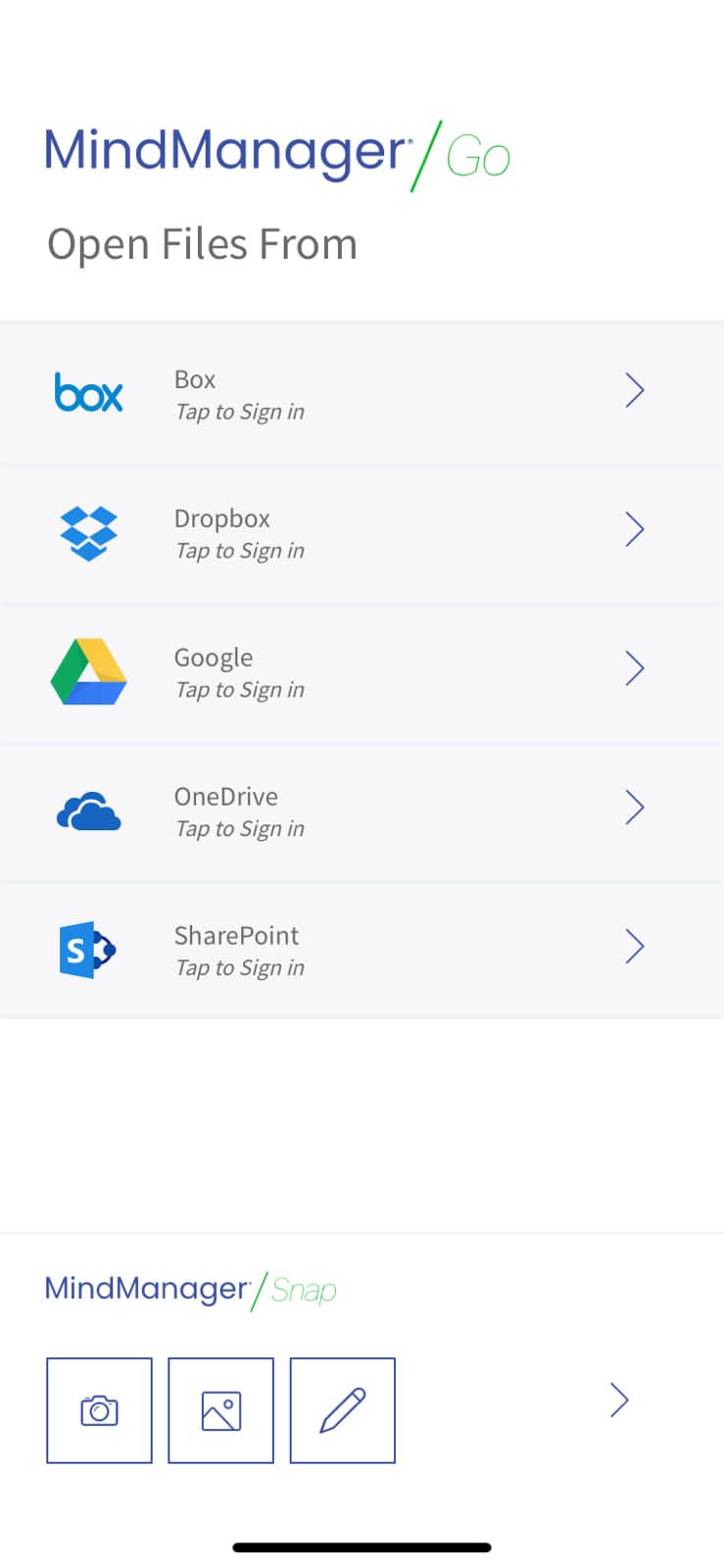Select the Dropbox row
The height and width of the screenshot is (1568, 724).
[362, 532]
